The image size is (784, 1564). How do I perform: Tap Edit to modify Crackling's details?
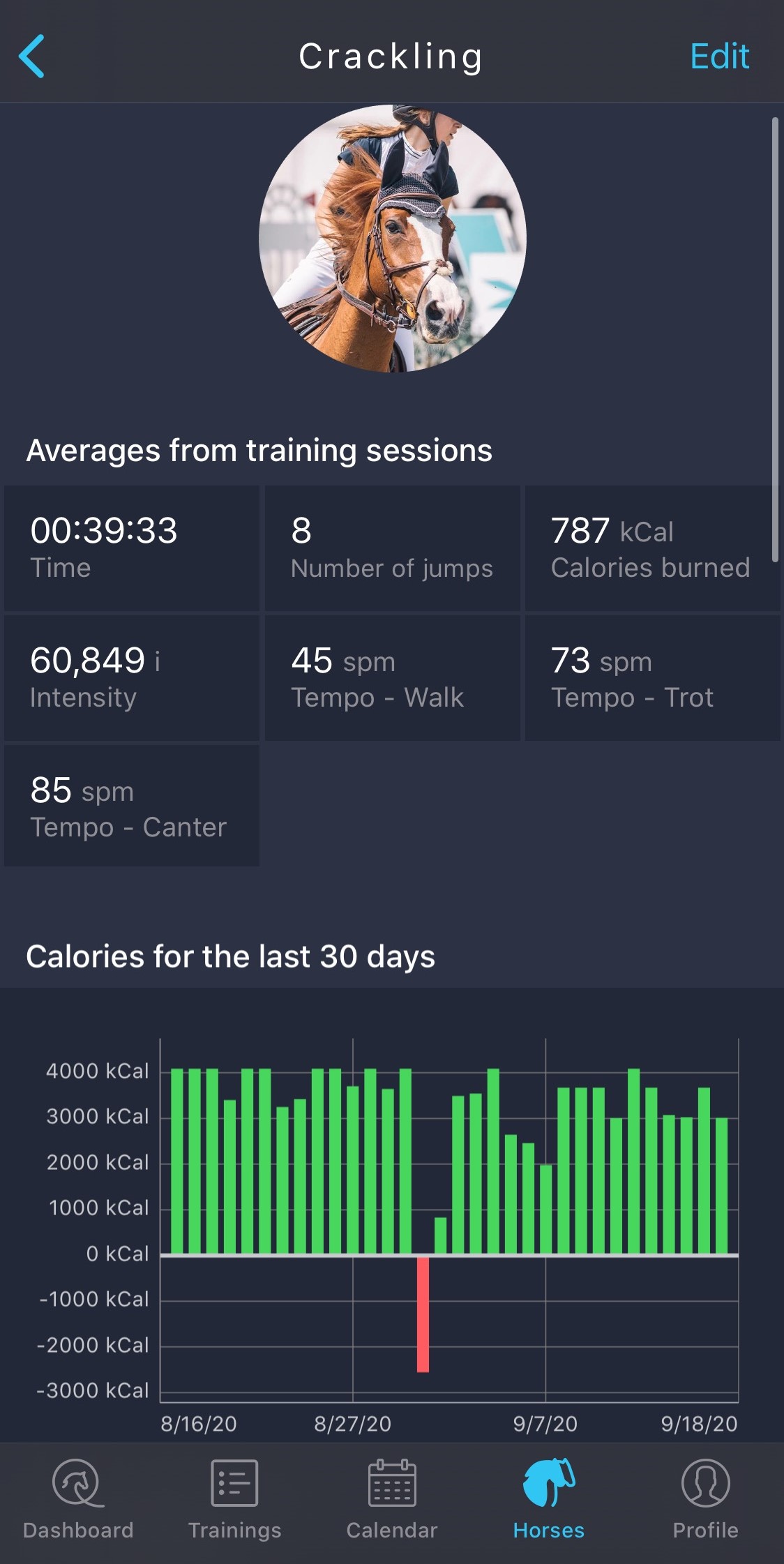(x=719, y=57)
